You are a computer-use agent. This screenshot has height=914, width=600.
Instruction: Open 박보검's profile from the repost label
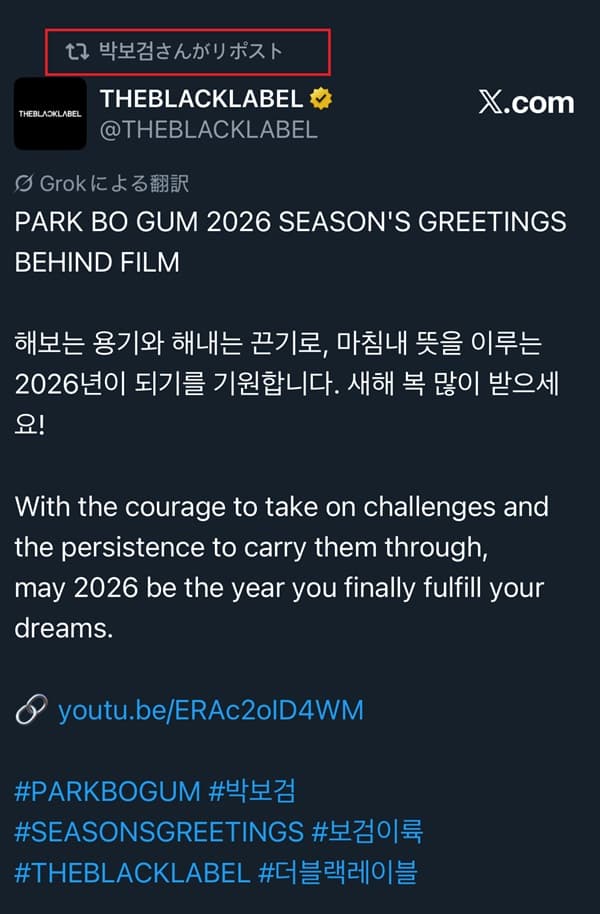190,51
